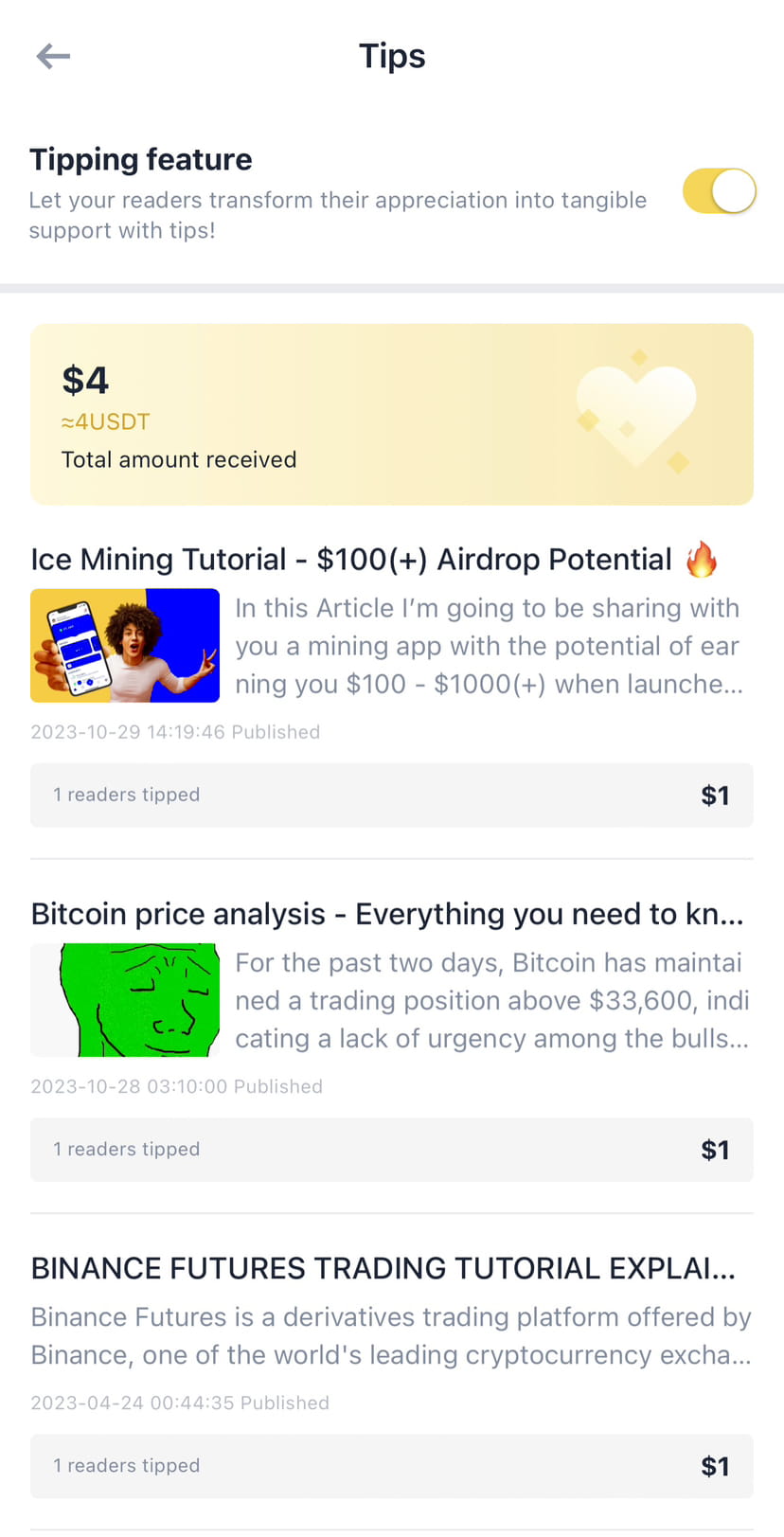Click the back arrow to leave Tips page

coord(53,57)
